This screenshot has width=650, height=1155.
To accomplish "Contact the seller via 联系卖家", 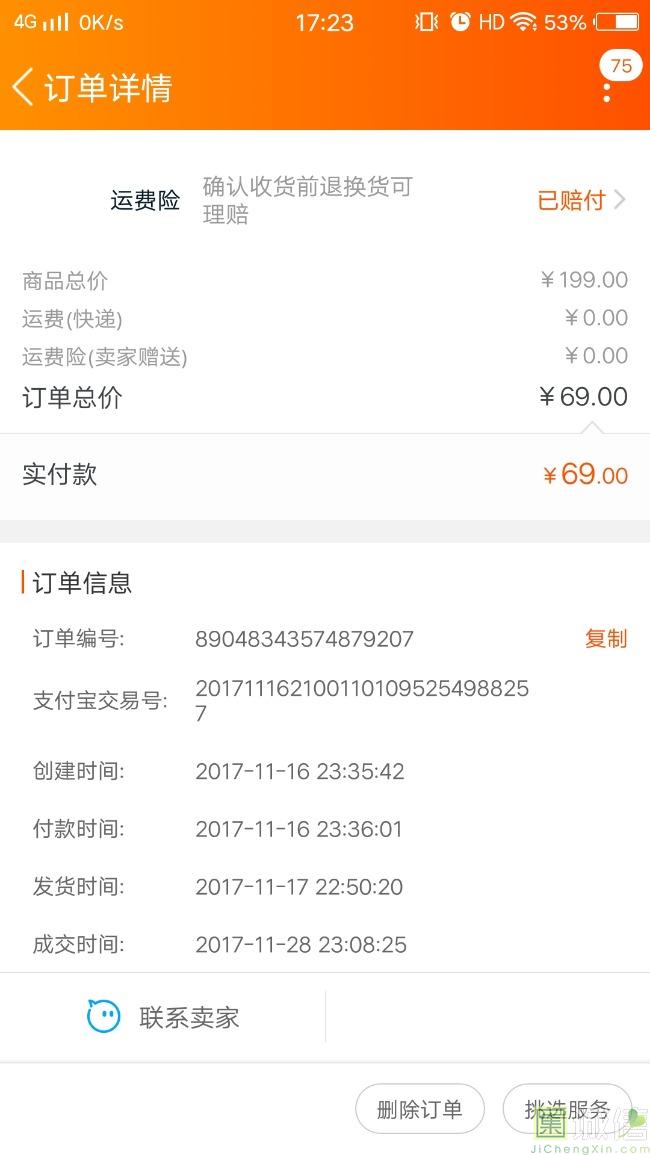I will click(x=163, y=1017).
